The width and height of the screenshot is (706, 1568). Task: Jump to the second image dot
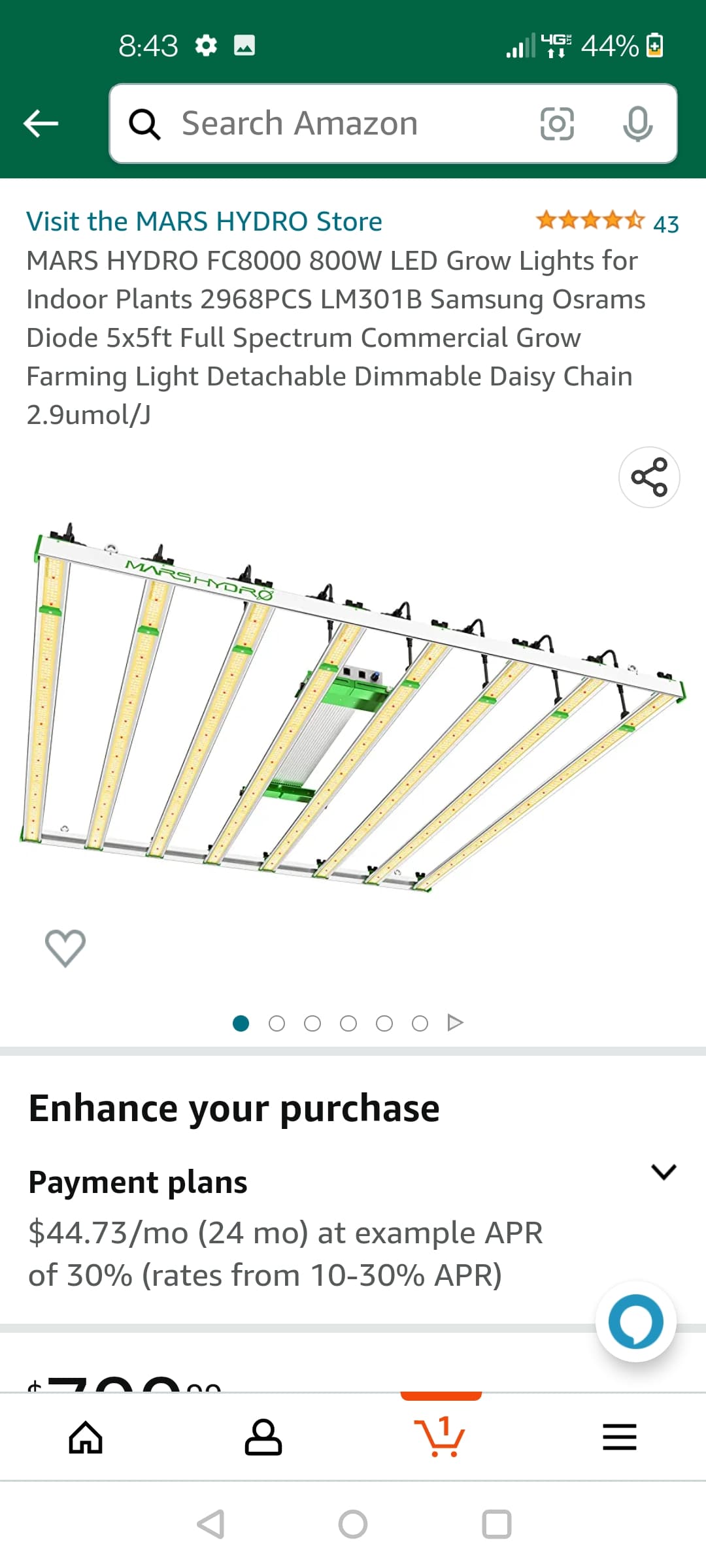point(277,1023)
